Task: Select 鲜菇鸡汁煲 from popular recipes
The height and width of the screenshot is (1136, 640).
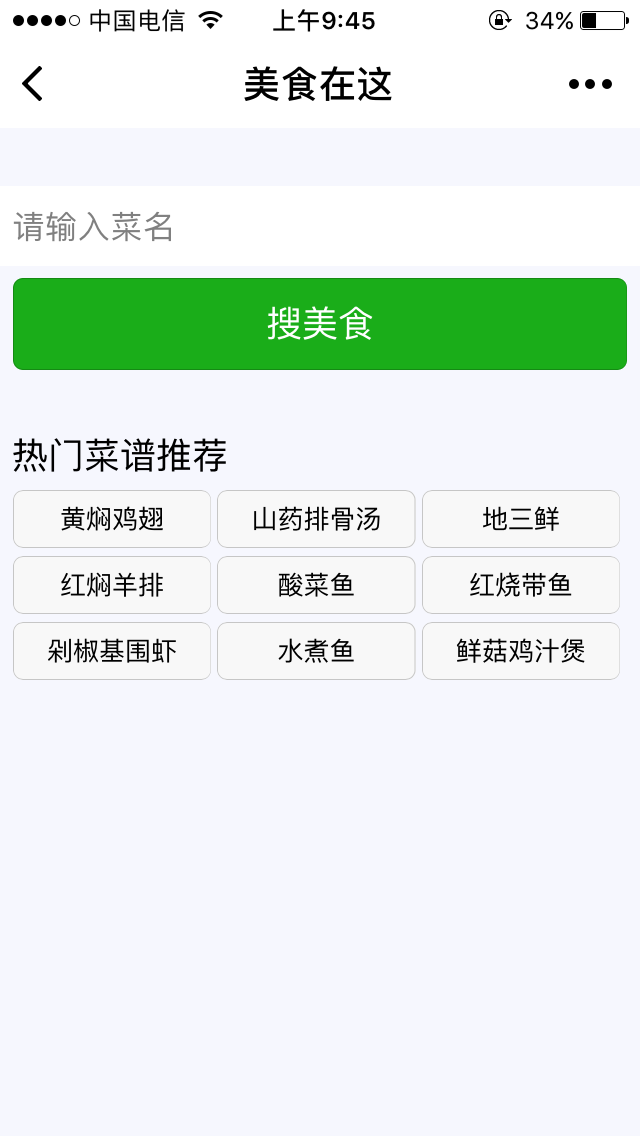Action: point(521,651)
